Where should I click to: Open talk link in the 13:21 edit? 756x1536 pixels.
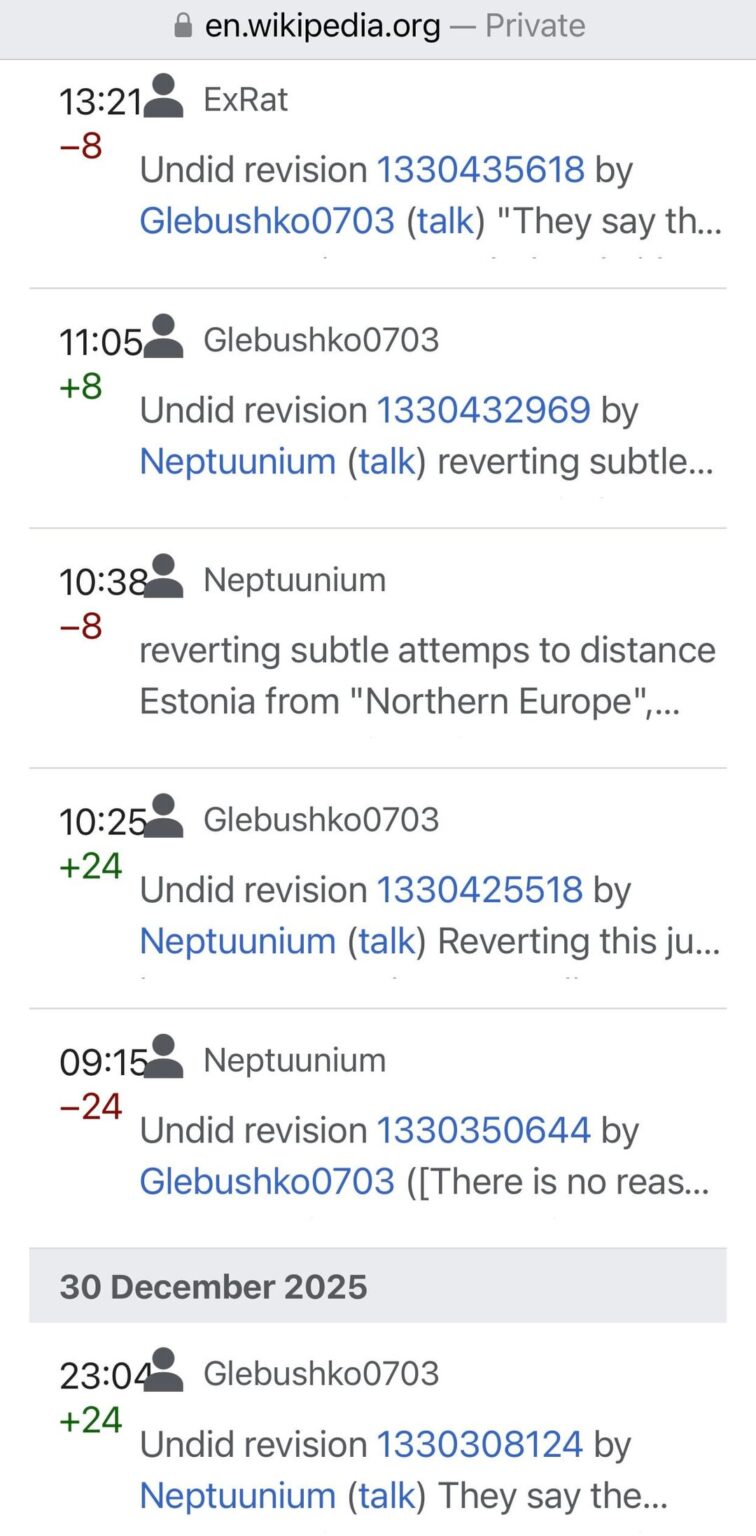pos(444,221)
